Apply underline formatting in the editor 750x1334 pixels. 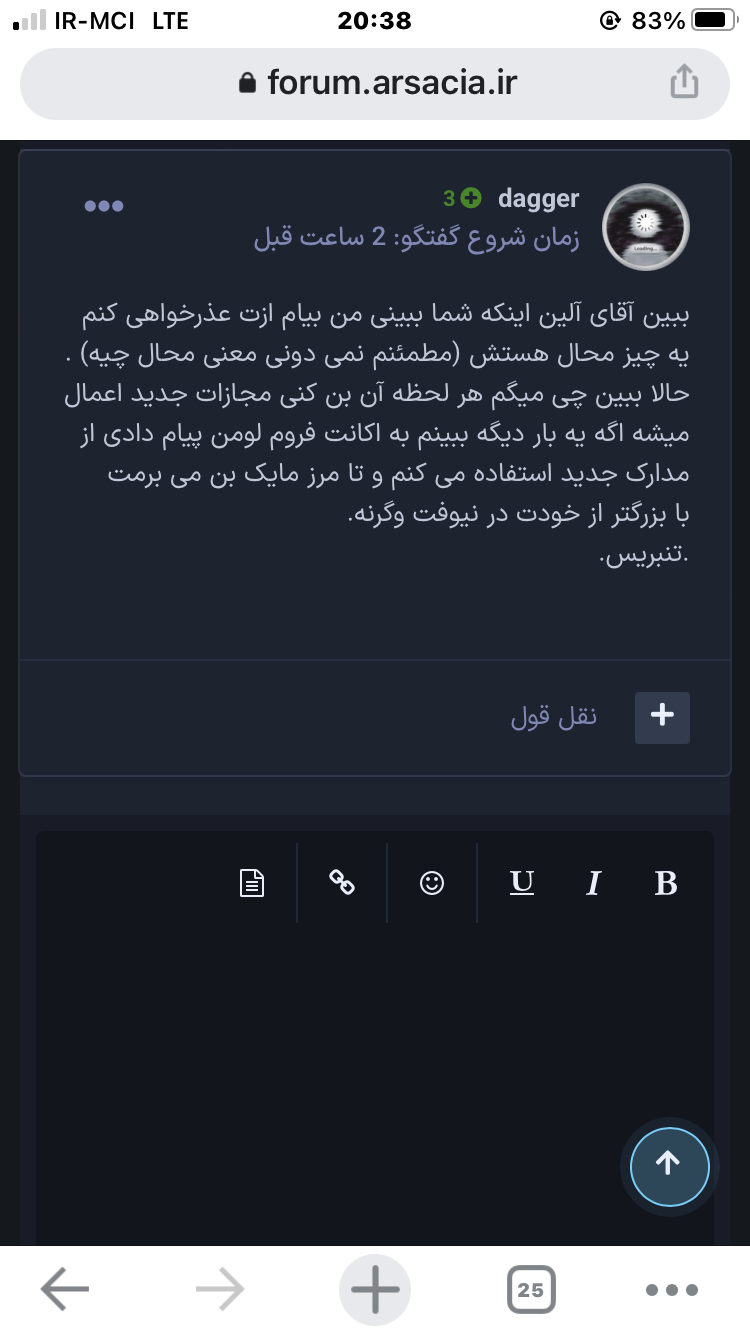click(x=522, y=883)
